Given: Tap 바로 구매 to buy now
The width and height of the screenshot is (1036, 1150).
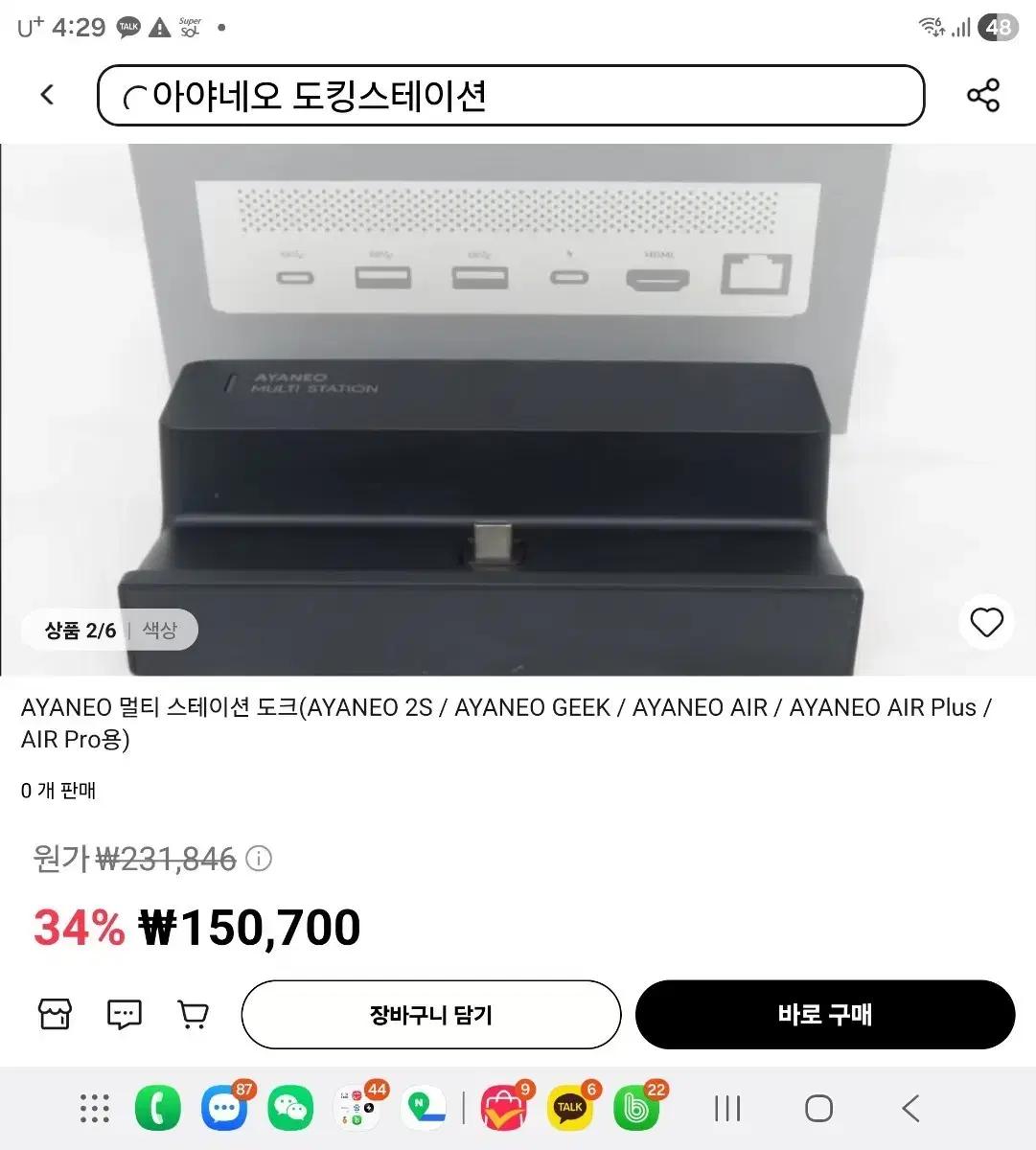Looking at the screenshot, I should coord(826,1014).
